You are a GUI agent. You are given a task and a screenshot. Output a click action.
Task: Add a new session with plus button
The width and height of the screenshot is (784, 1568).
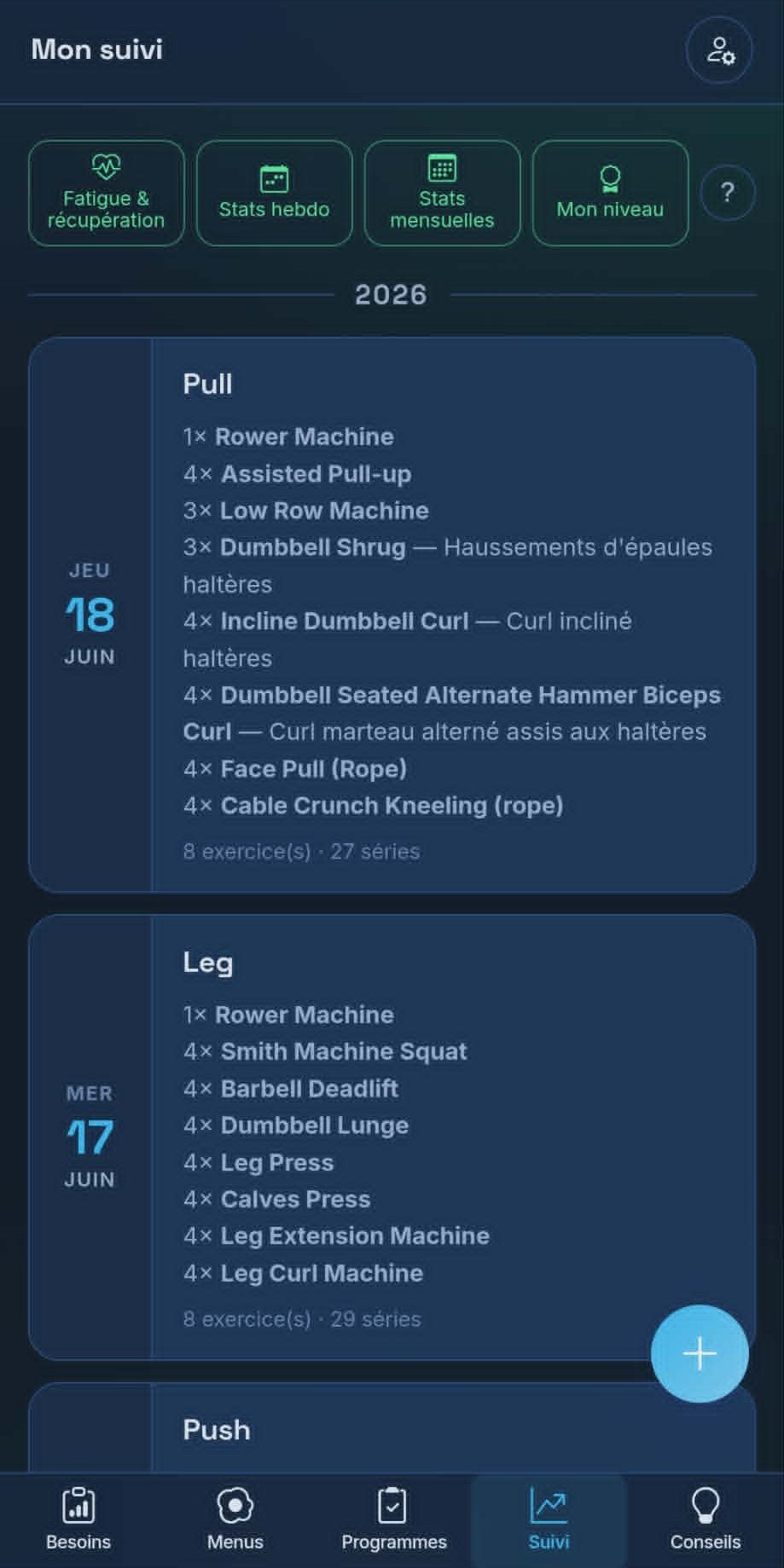(700, 1353)
